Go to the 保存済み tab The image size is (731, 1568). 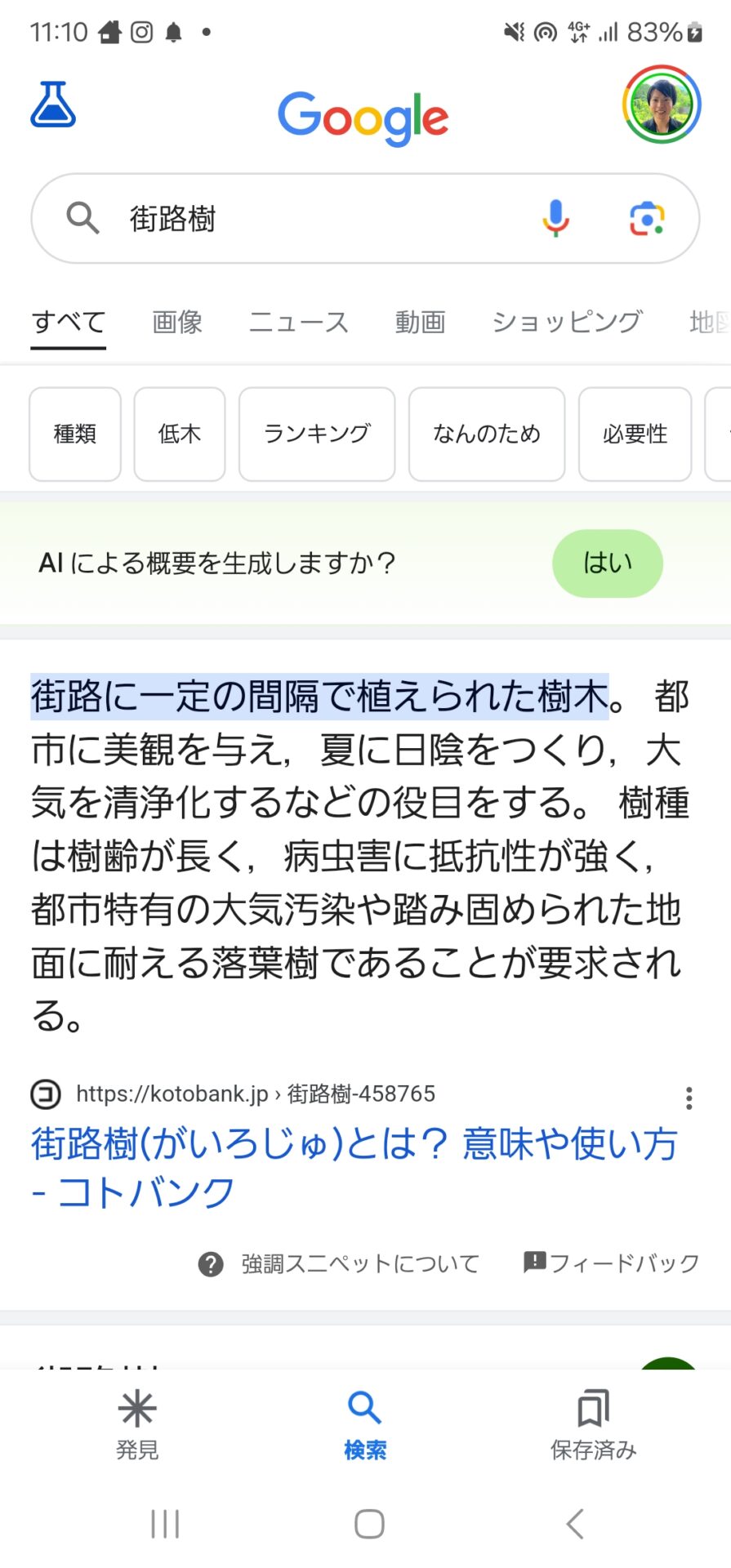593,1425
